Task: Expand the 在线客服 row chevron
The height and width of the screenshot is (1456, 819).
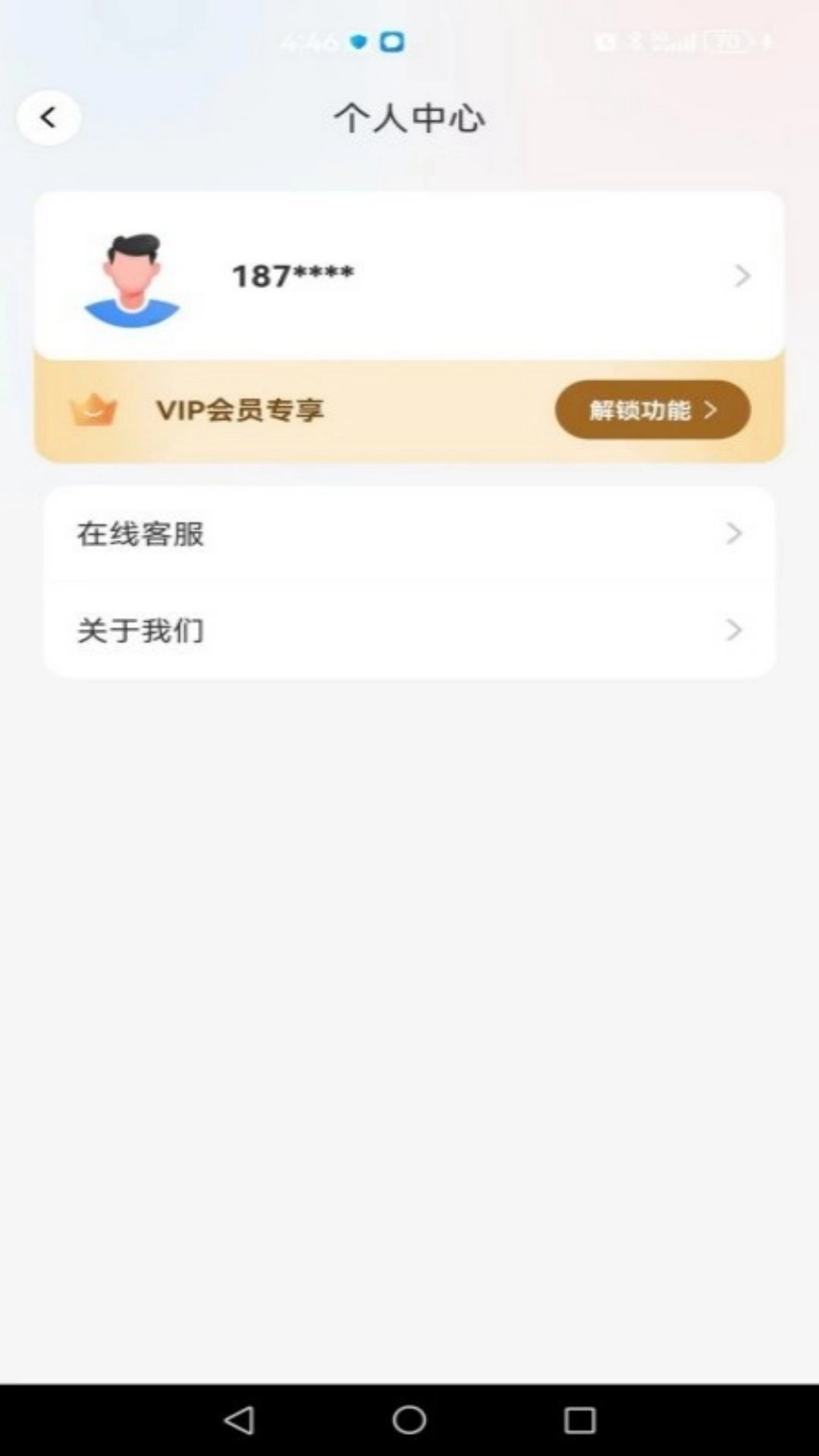Action: 733,534
